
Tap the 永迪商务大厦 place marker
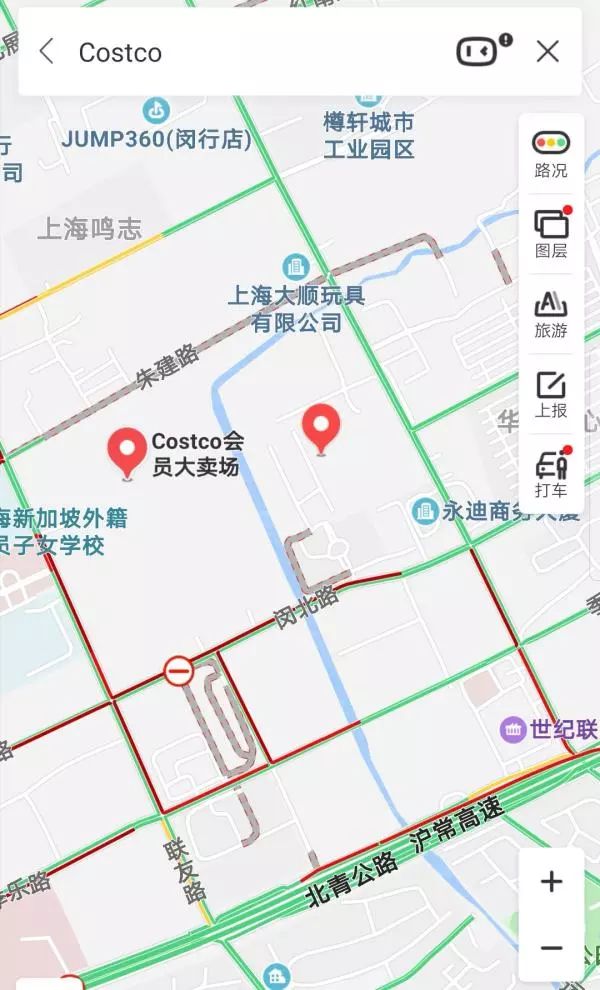(427, 511)
